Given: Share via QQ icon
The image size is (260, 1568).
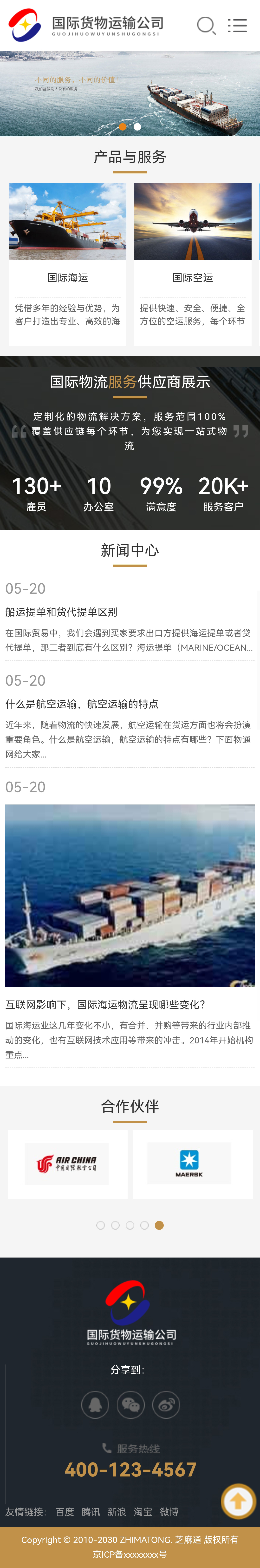Looking at the screenshot, I should (95, 1404).
